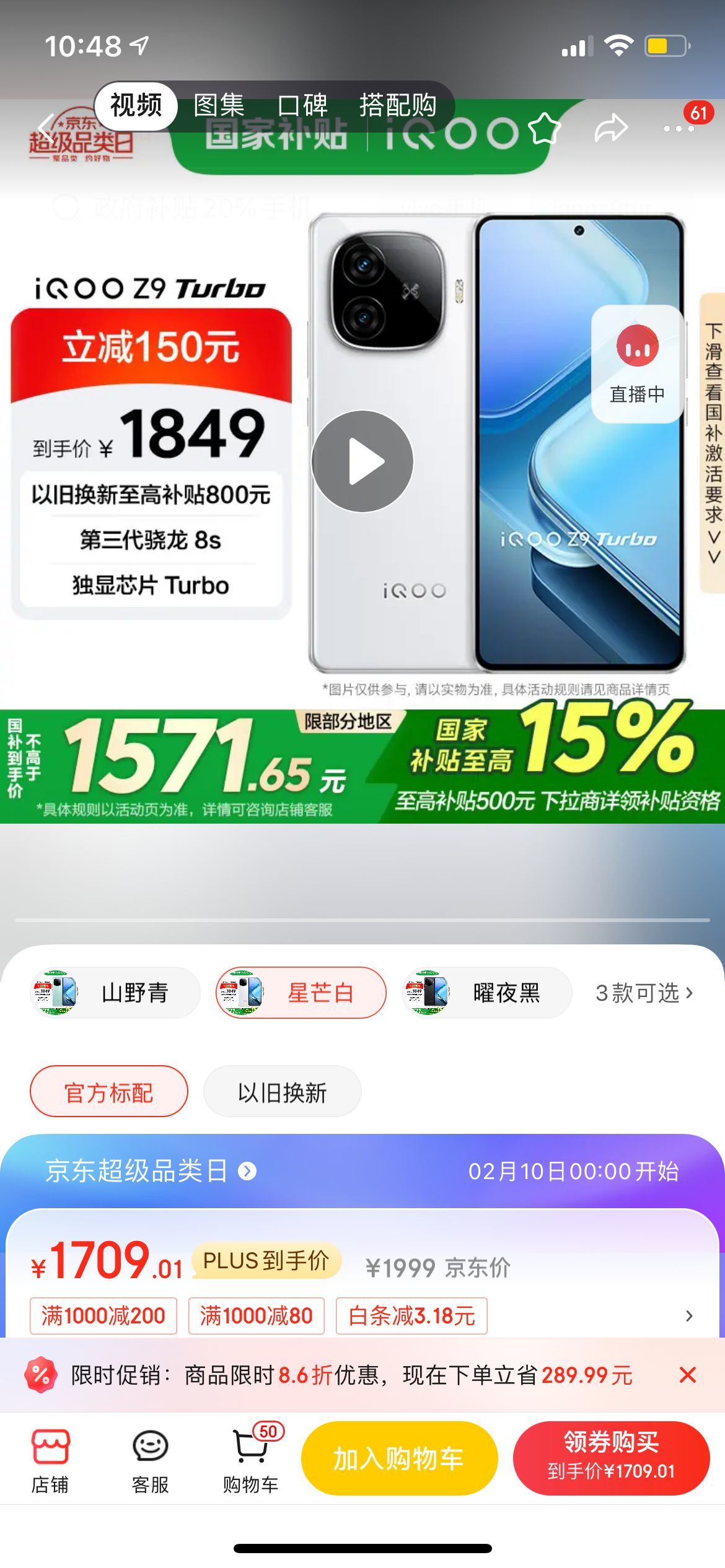This screenshot has height=1568, width=725.
Task: Switch to the 口碑 tab
Action: pos(302,105)
